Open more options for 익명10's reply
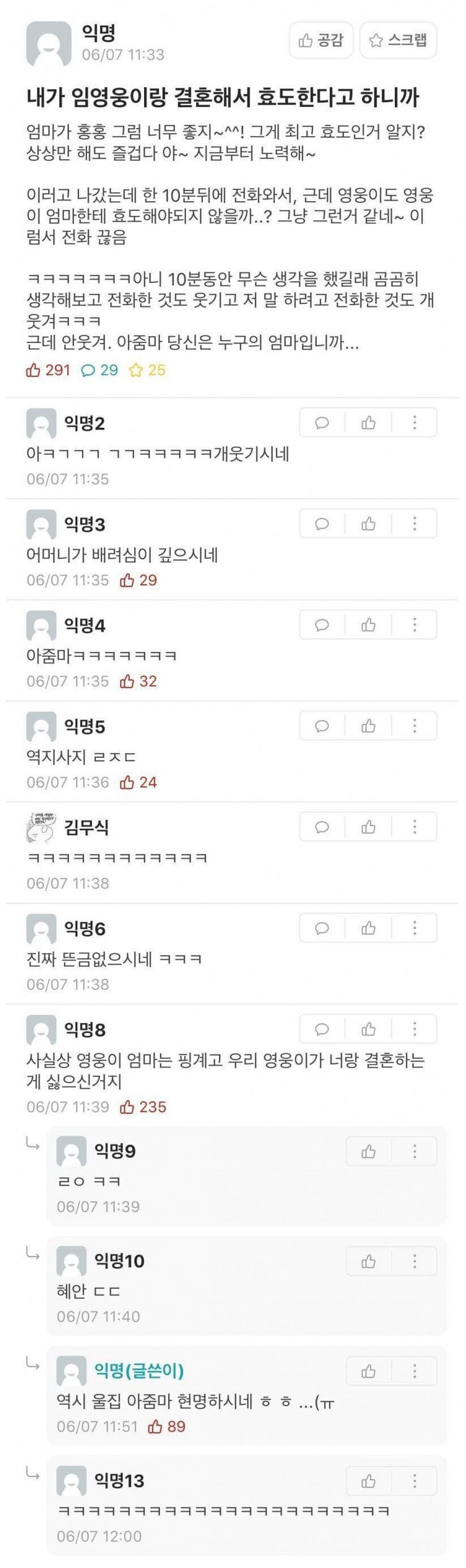466x1568 pixels. [414, 1261]
